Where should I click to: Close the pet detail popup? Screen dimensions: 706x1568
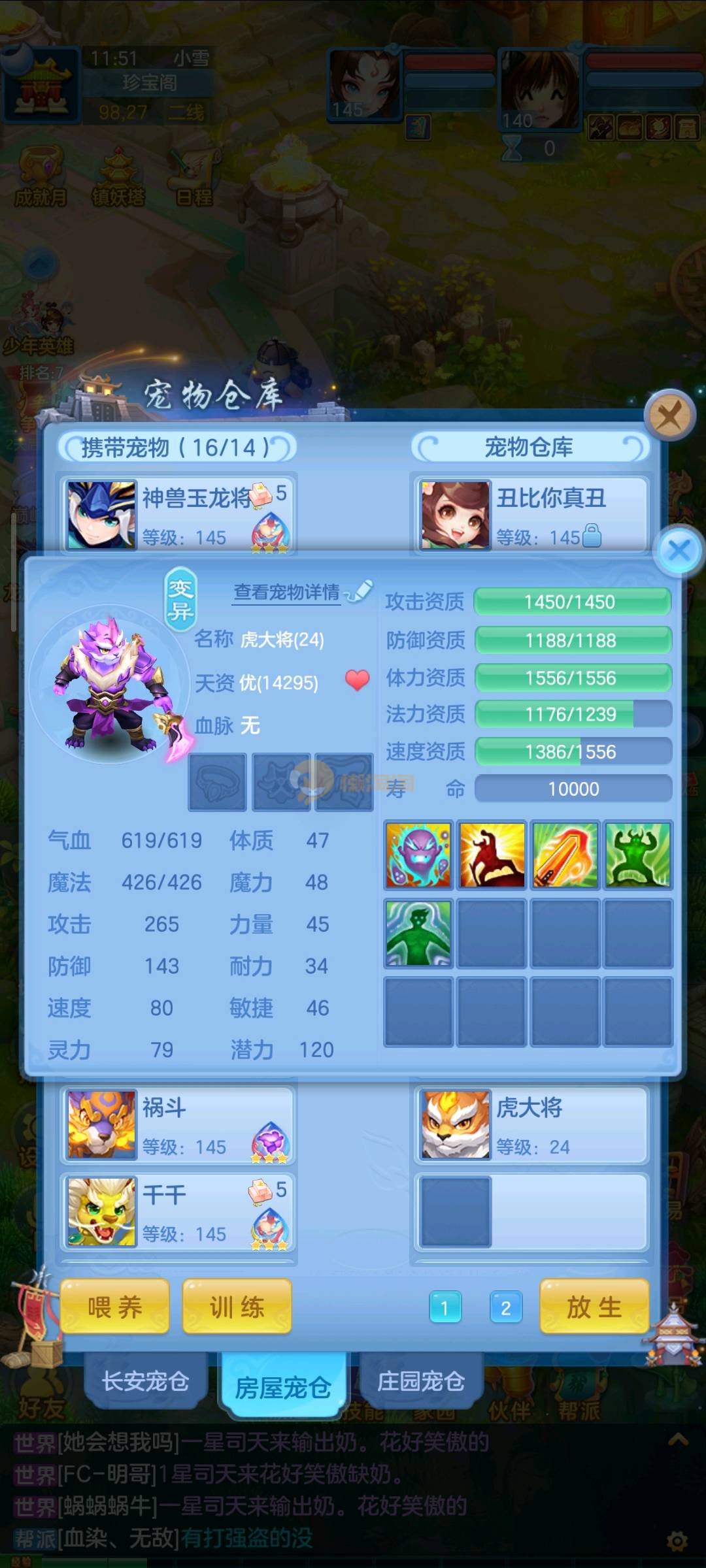coord(679,551)
